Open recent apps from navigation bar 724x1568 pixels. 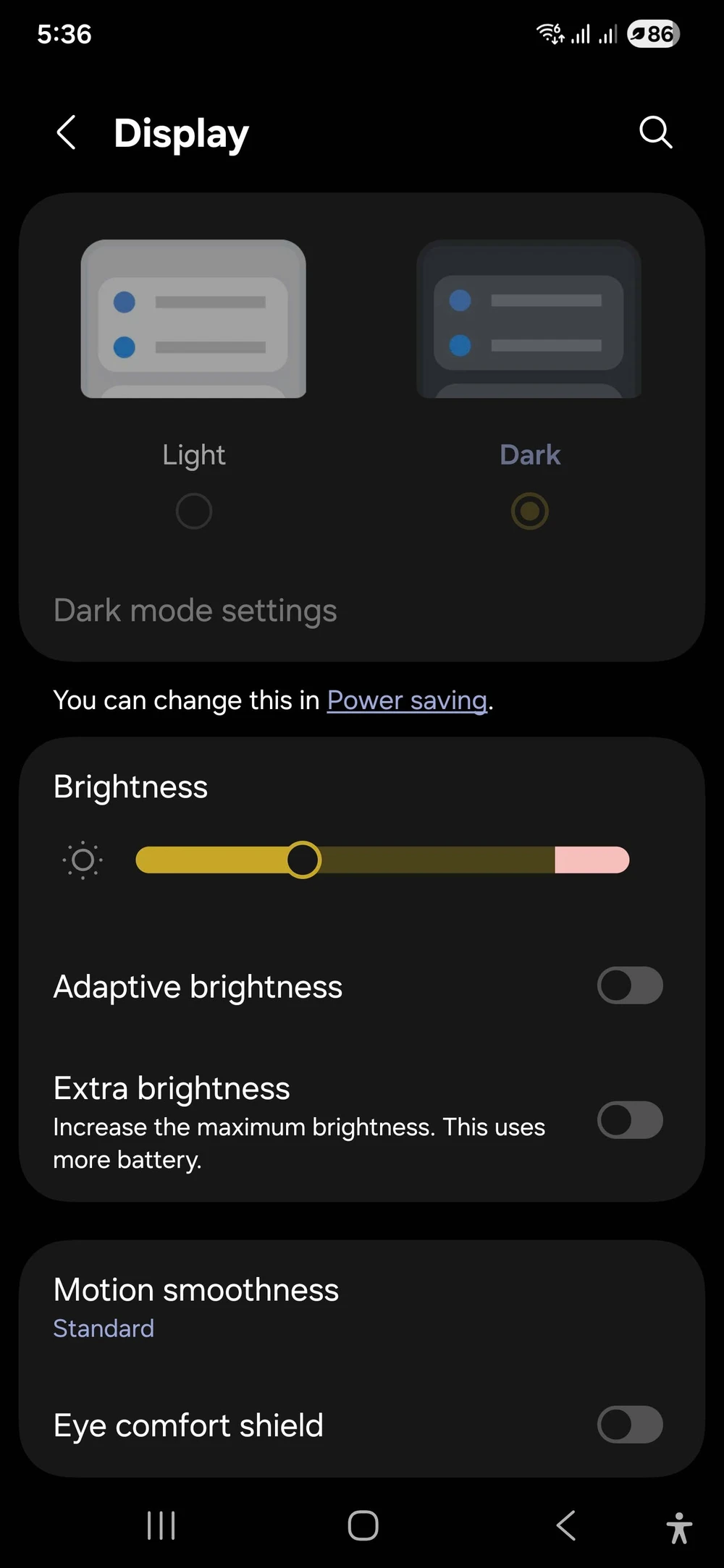[x=161, y=1525]
